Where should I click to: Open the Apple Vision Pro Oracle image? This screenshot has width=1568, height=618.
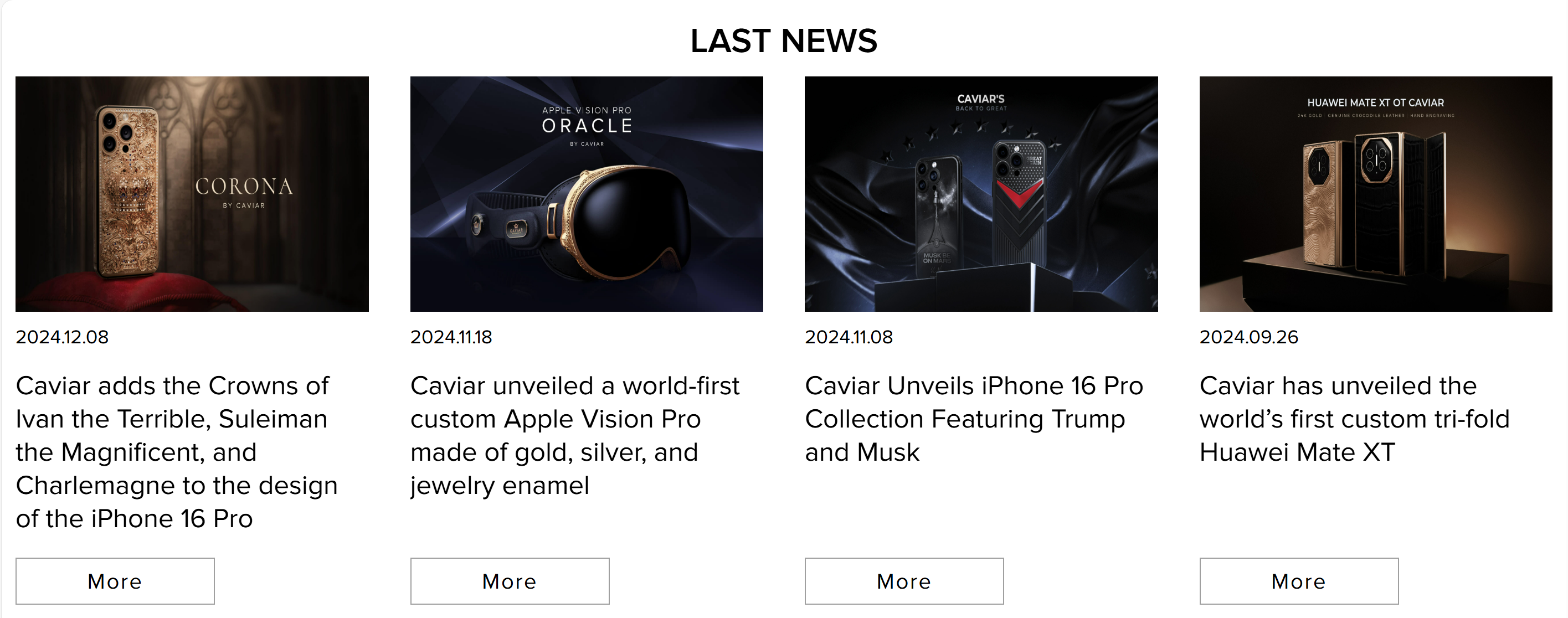[586, 194]
